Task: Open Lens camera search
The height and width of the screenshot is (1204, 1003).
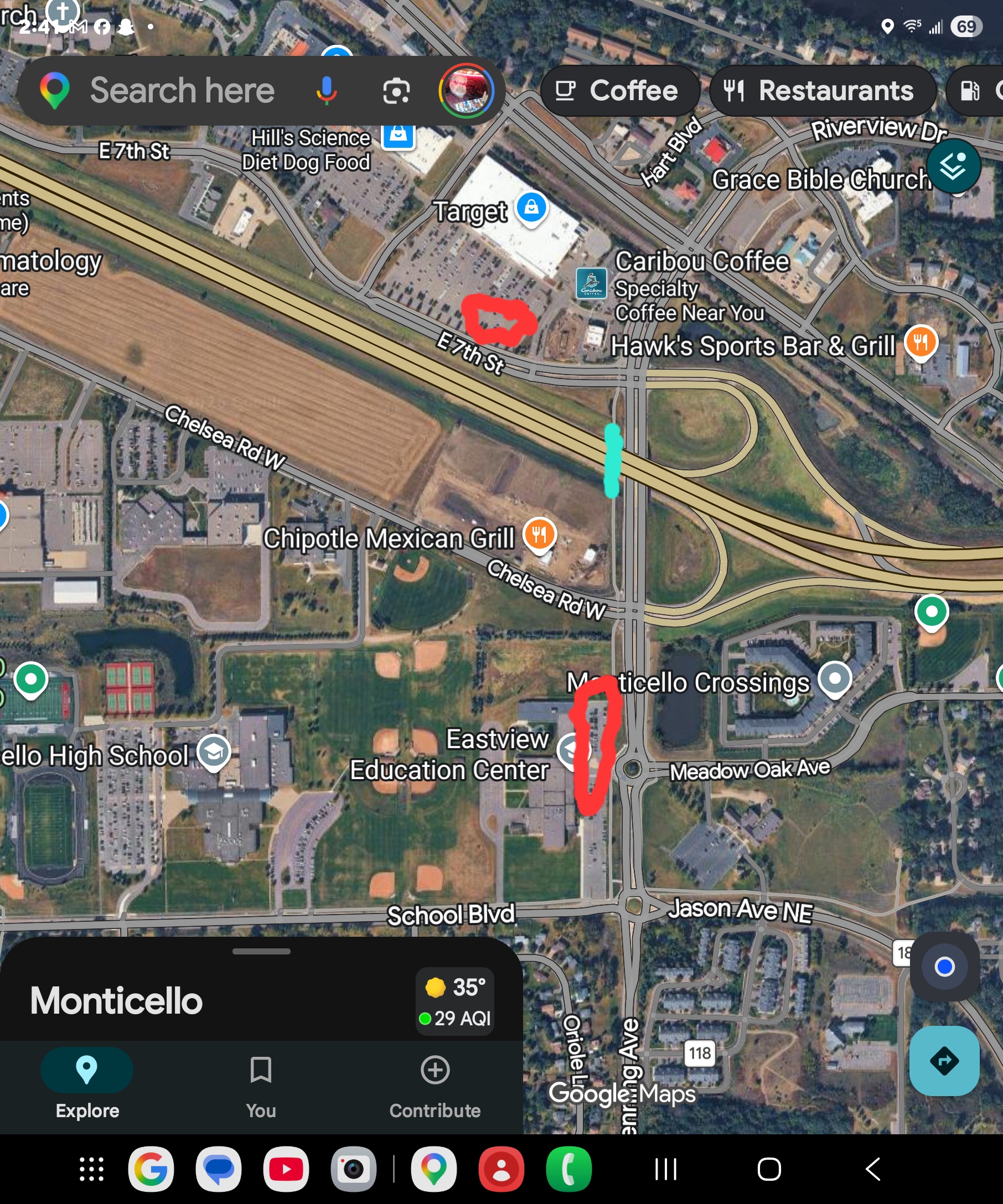Action: click(x=396, y=91)
